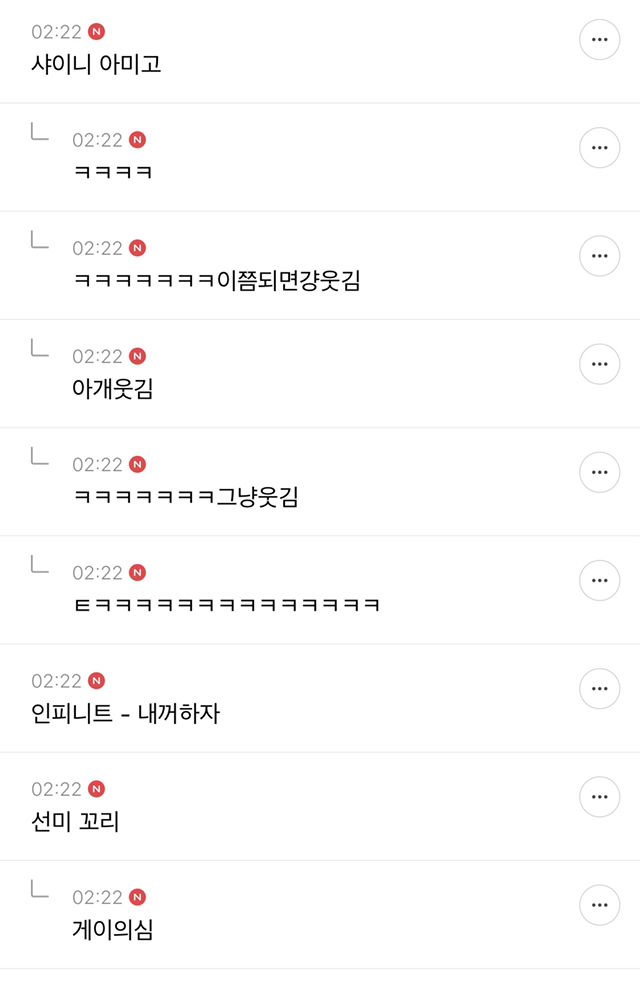Open more options for comment 선미 꼬리
The height and width of the screenshot is (984, 640).
(600, 796)
